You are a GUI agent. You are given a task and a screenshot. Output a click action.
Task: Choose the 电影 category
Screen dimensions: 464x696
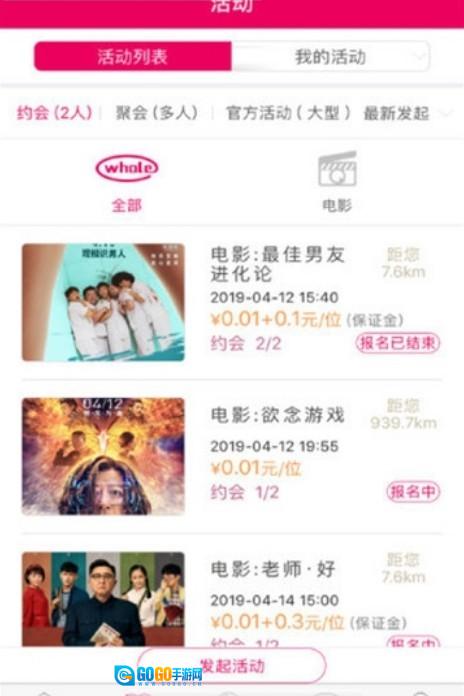[x=337, y=182]
